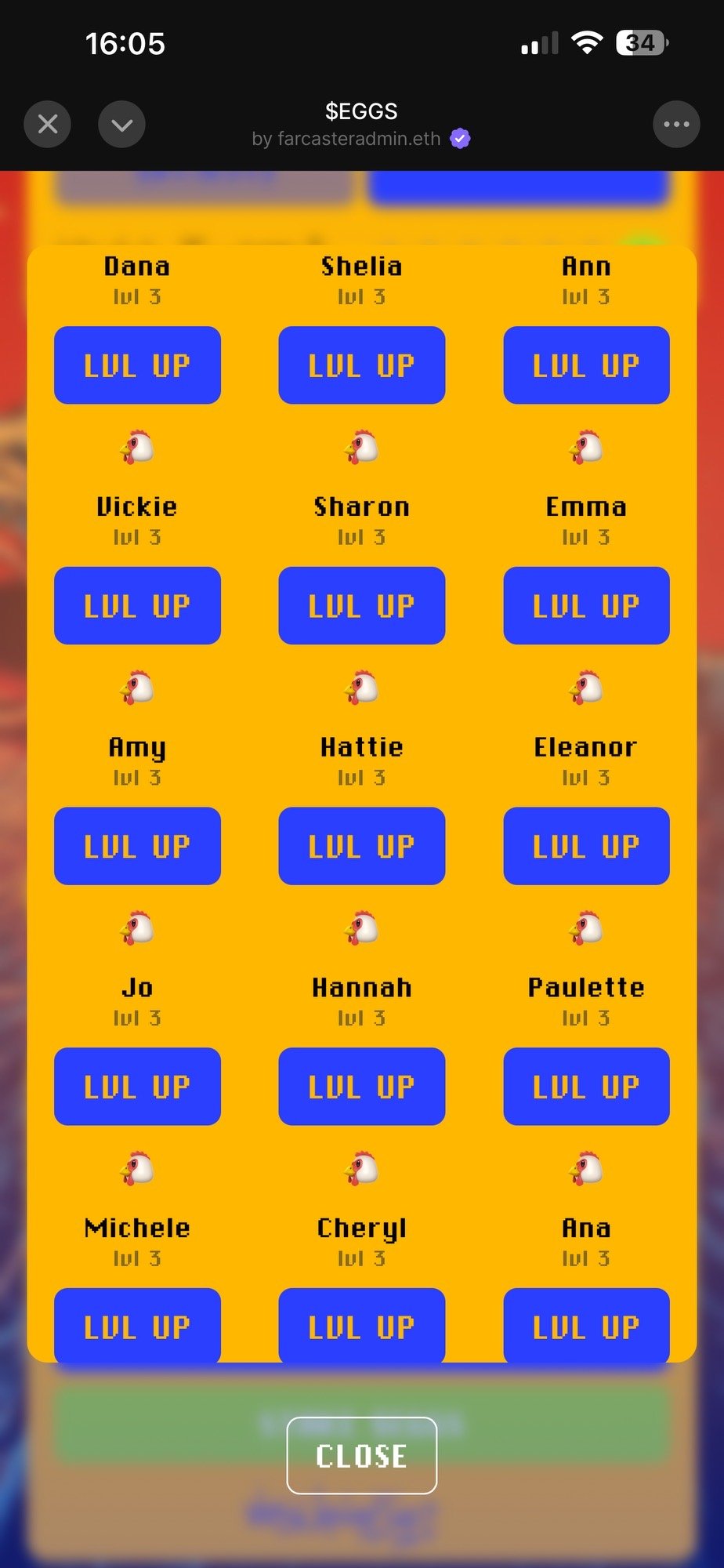Screen dimensions: 724x1568
Task: Hit LVL UP under Vickie
Action: point(137,606)
